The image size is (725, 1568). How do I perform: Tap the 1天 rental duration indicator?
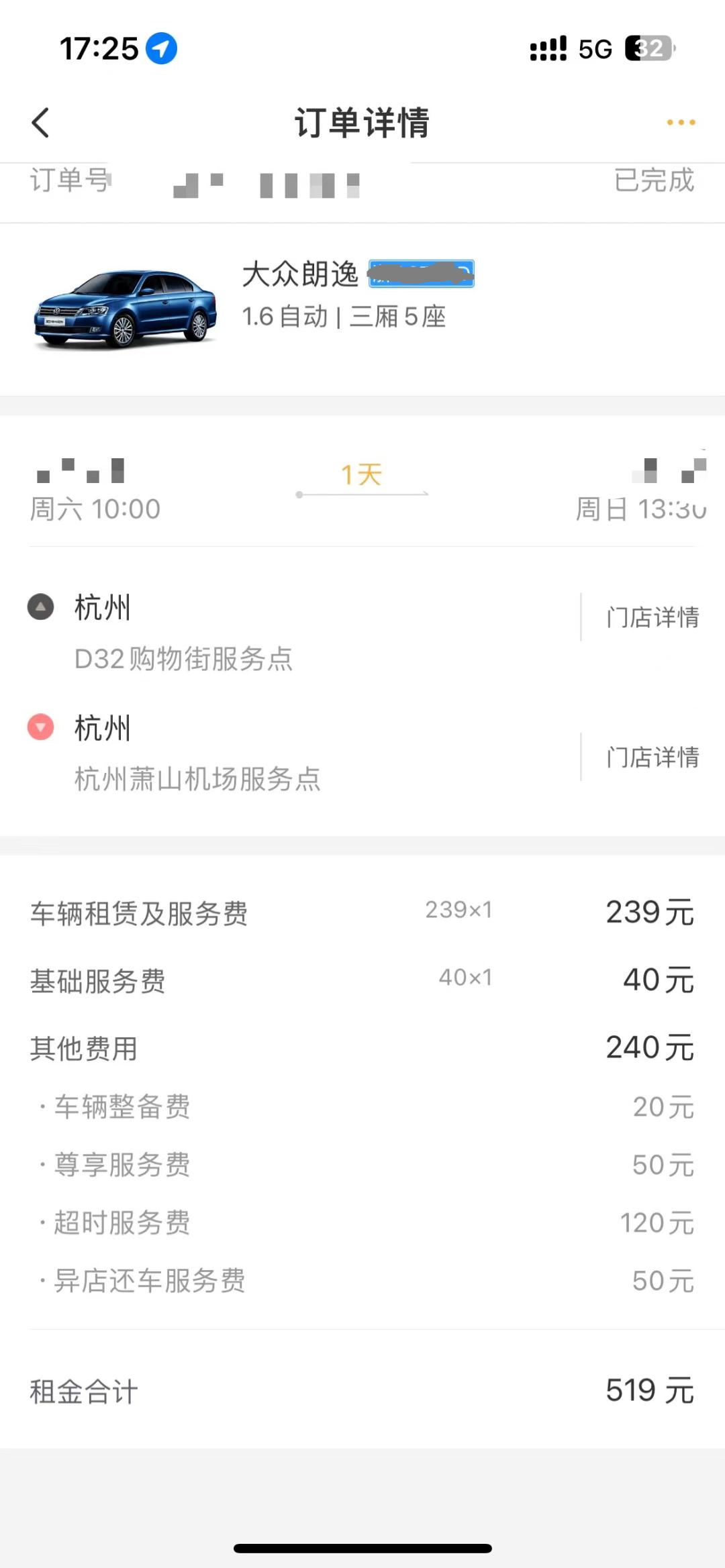(362, 473)
